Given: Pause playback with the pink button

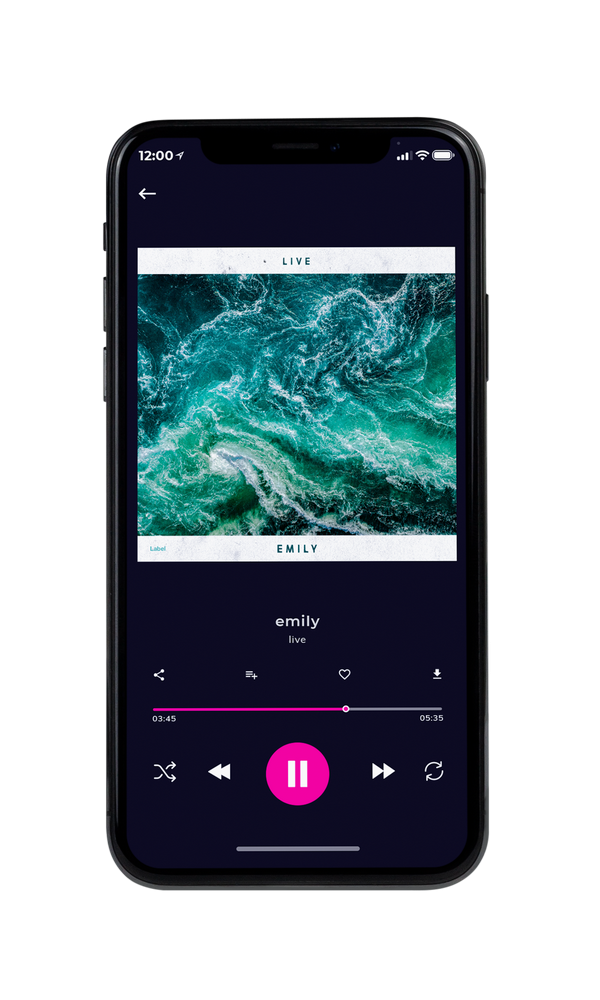Looking at the screenshot, I should point(297,773).
